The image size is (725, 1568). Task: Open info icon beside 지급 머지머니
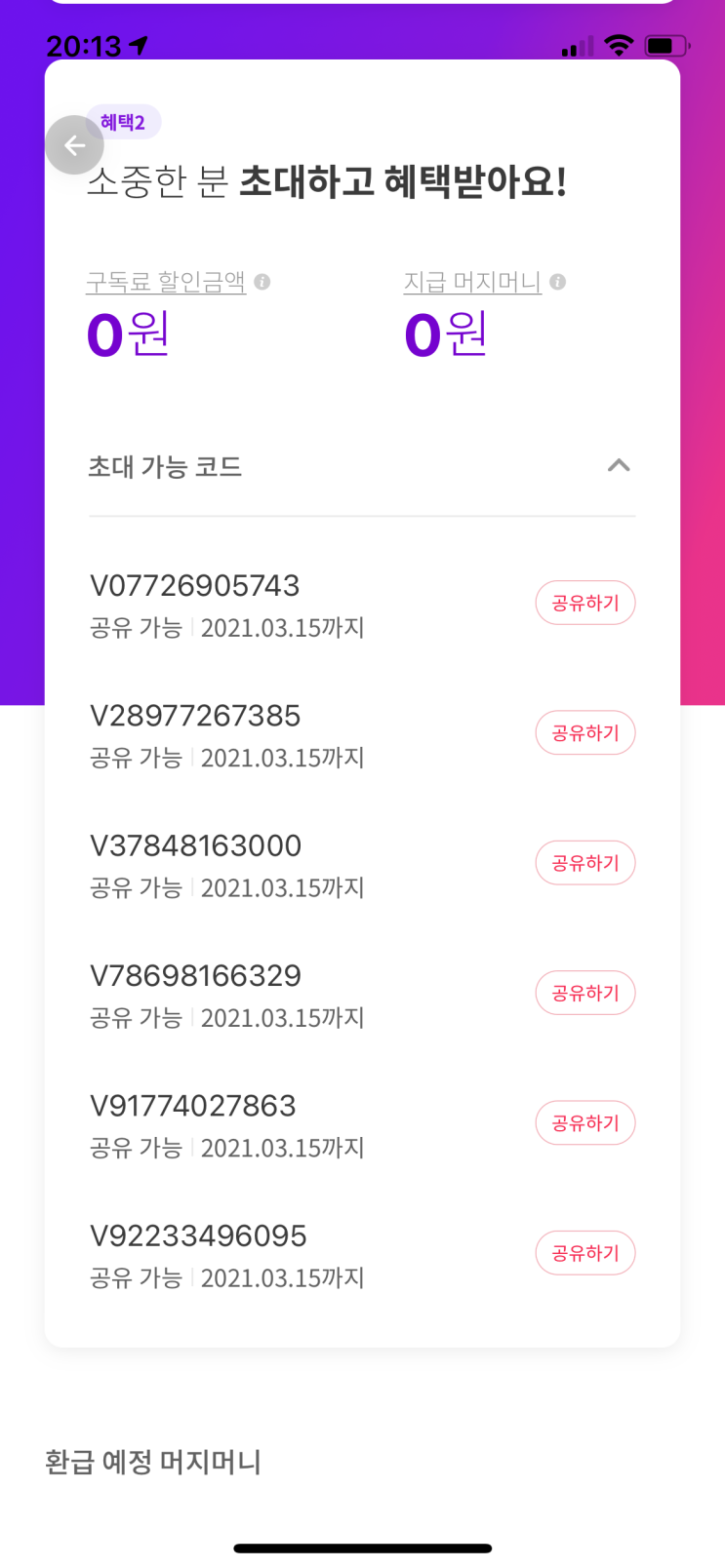coord(558,282)
